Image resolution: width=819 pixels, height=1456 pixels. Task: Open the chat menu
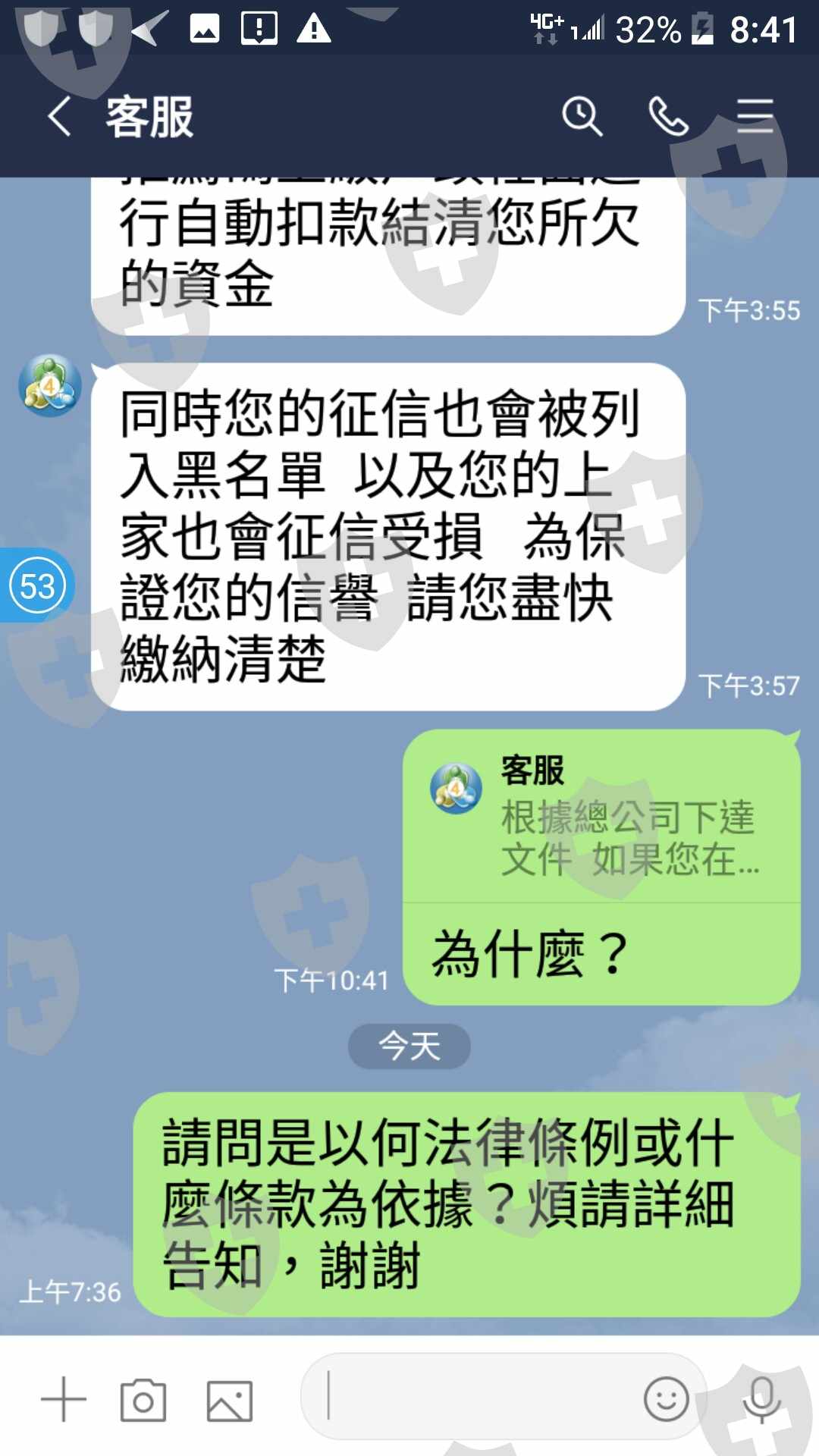click(x=755, y=117)
